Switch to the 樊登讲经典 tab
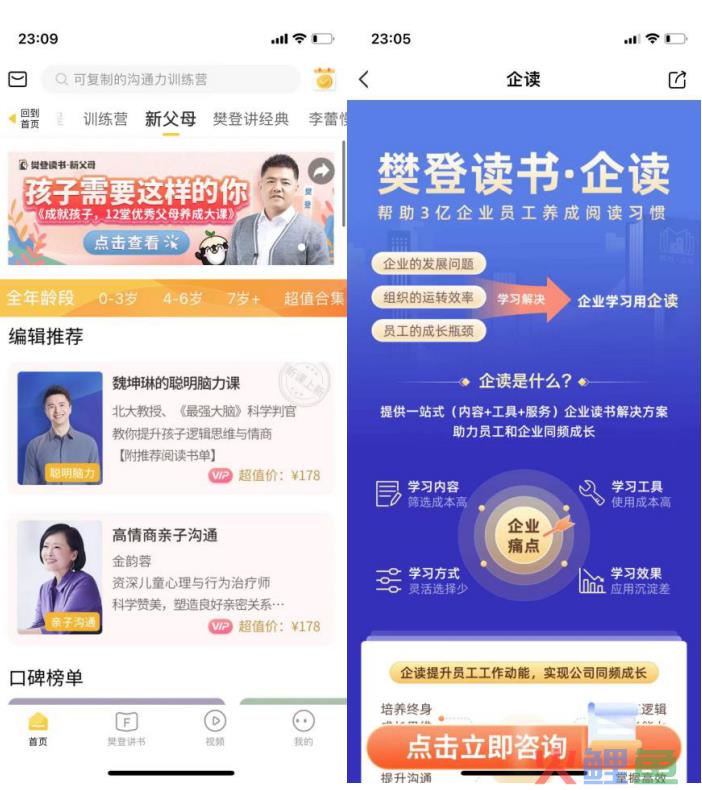The height and width of the screenshot is (790, 702). (250, 119)
